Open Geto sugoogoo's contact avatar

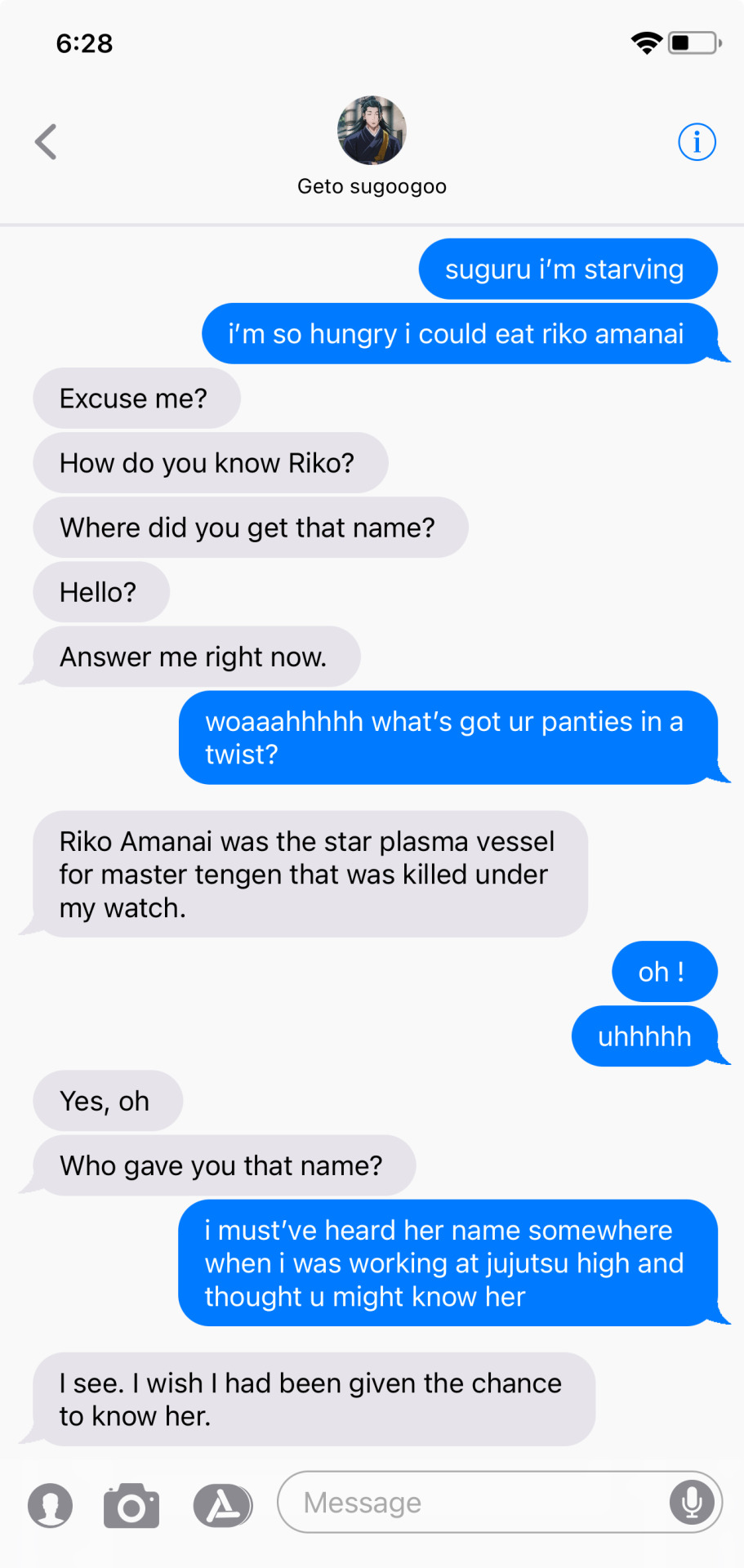[372, 131]
